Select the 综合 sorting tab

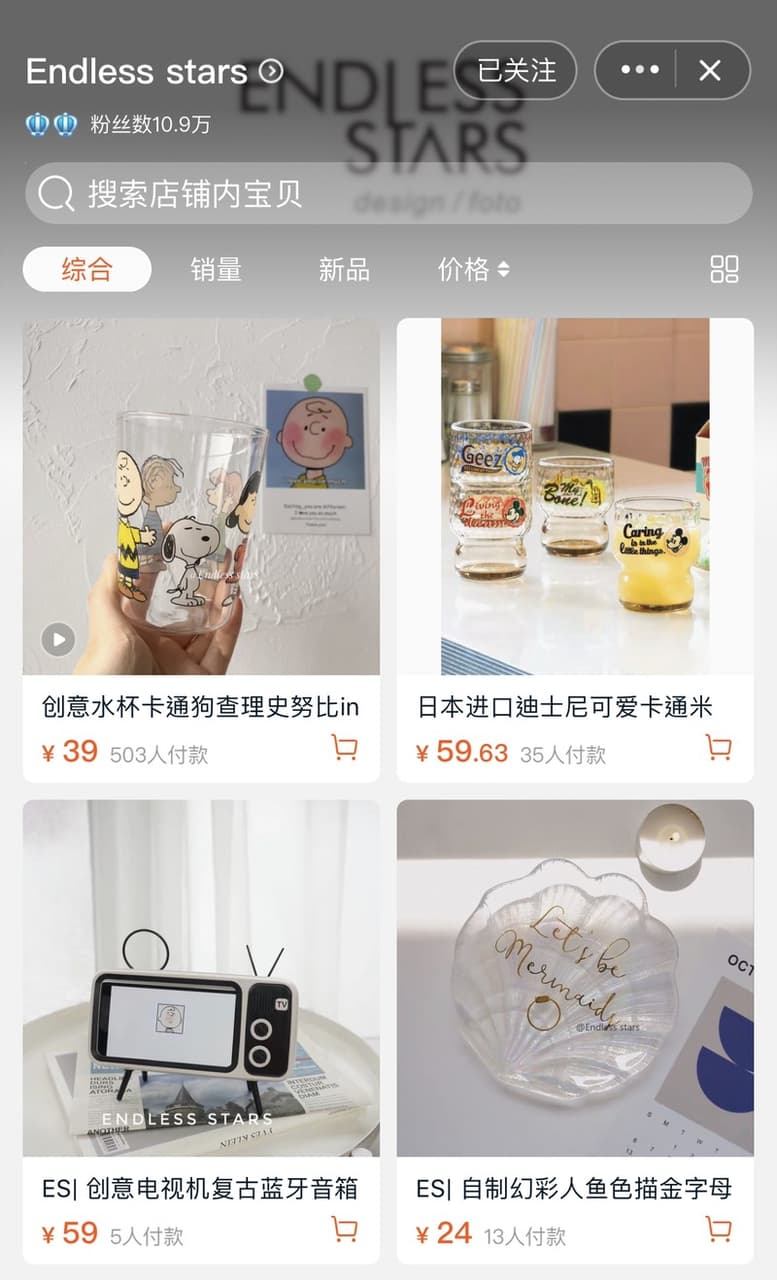(87, 269)
